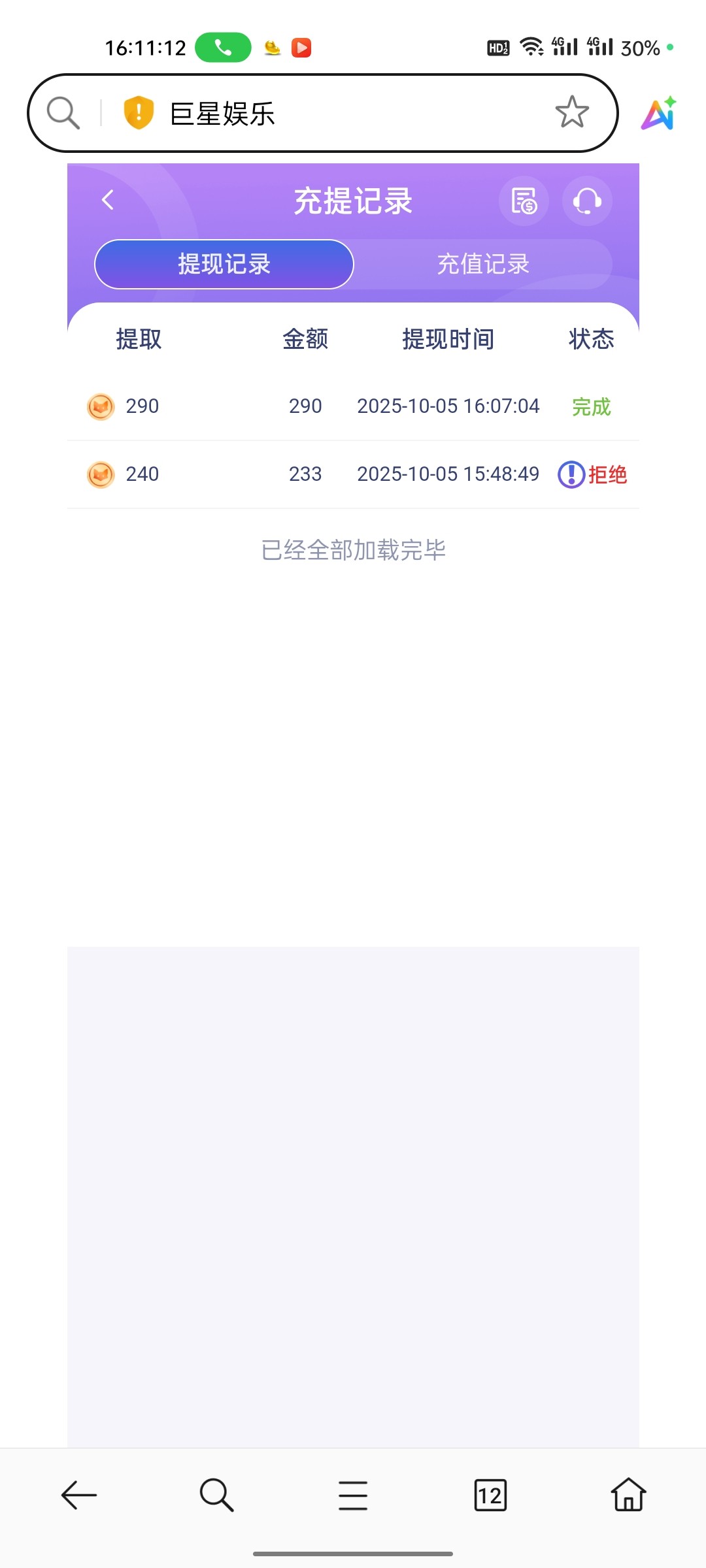Open the search tool in the browser's bottom toolbar
706x1568 pixels.
click(216, 1495)
